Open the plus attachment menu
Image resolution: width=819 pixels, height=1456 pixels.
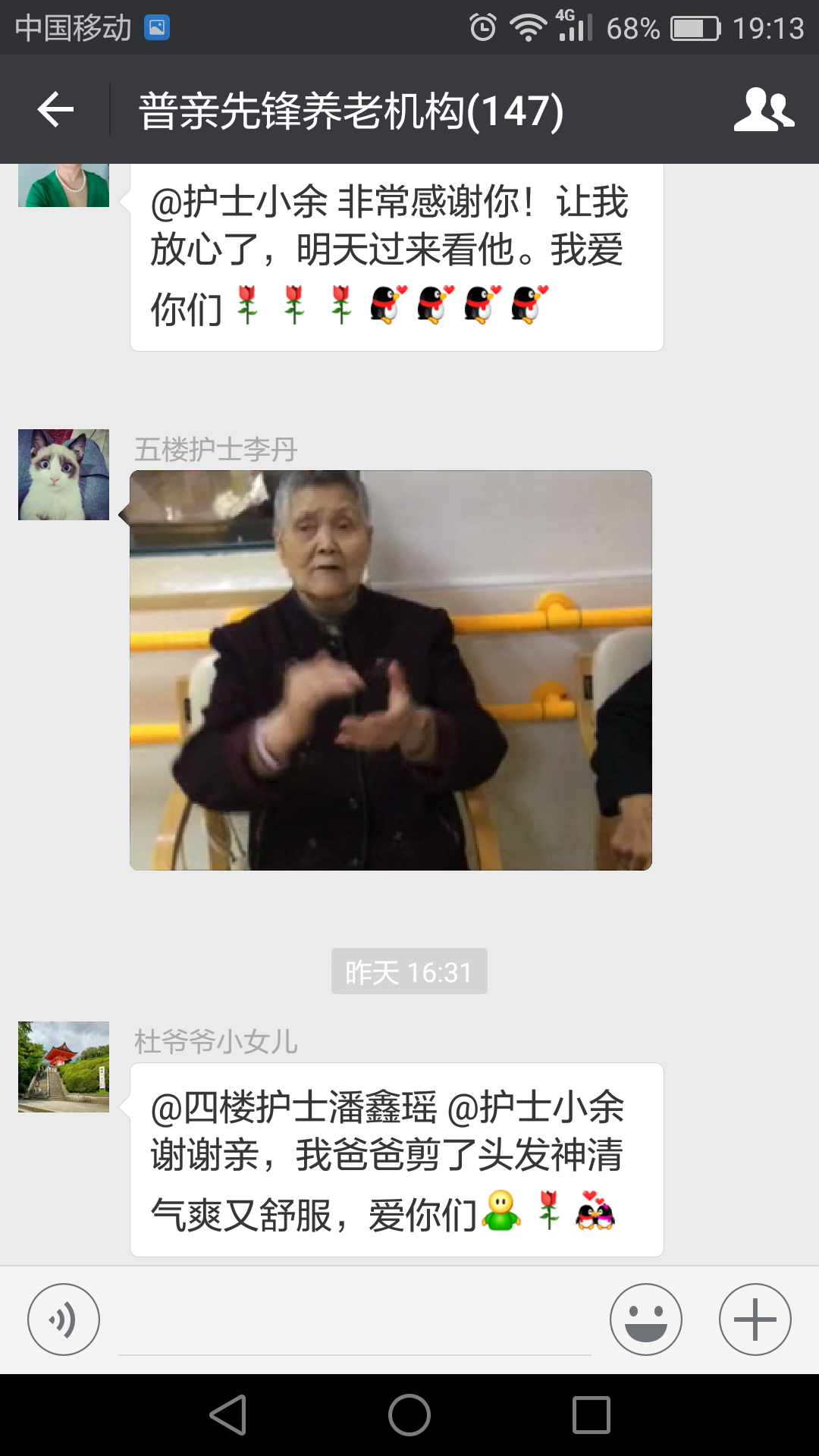pos(755,1319)
